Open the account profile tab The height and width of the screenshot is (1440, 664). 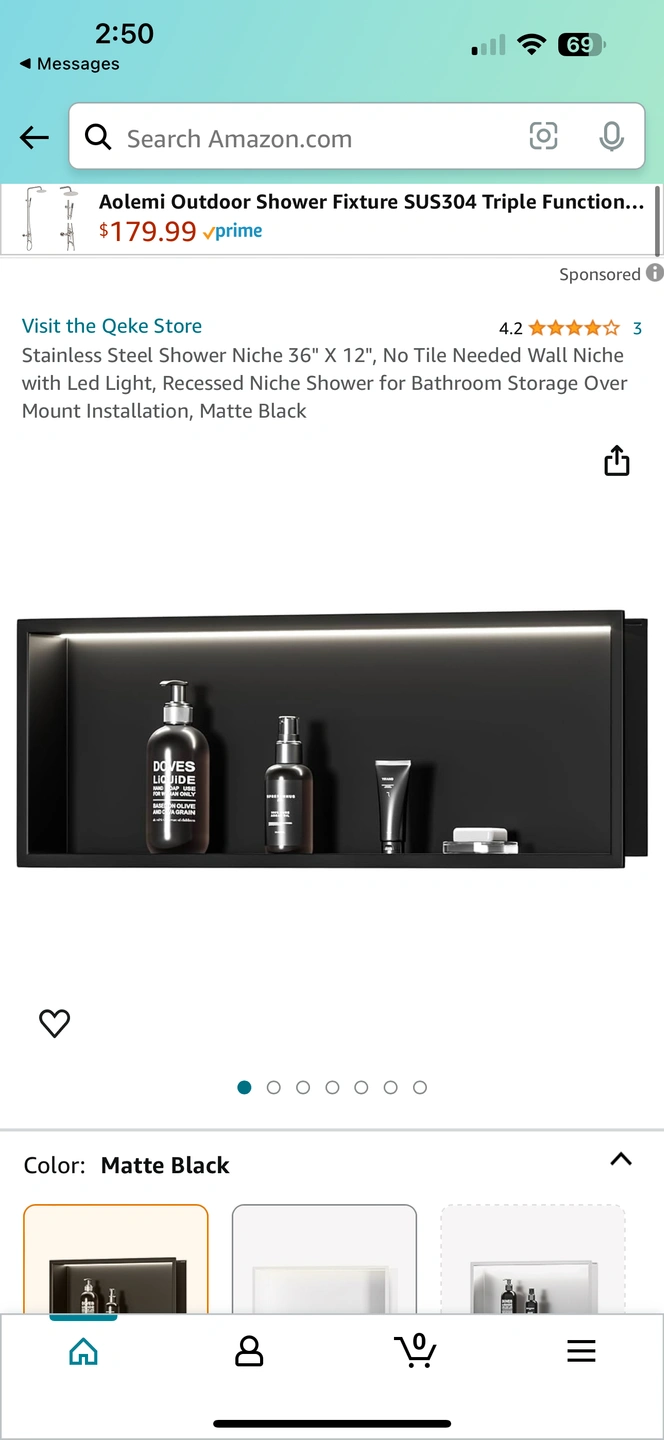[249, 1352]
